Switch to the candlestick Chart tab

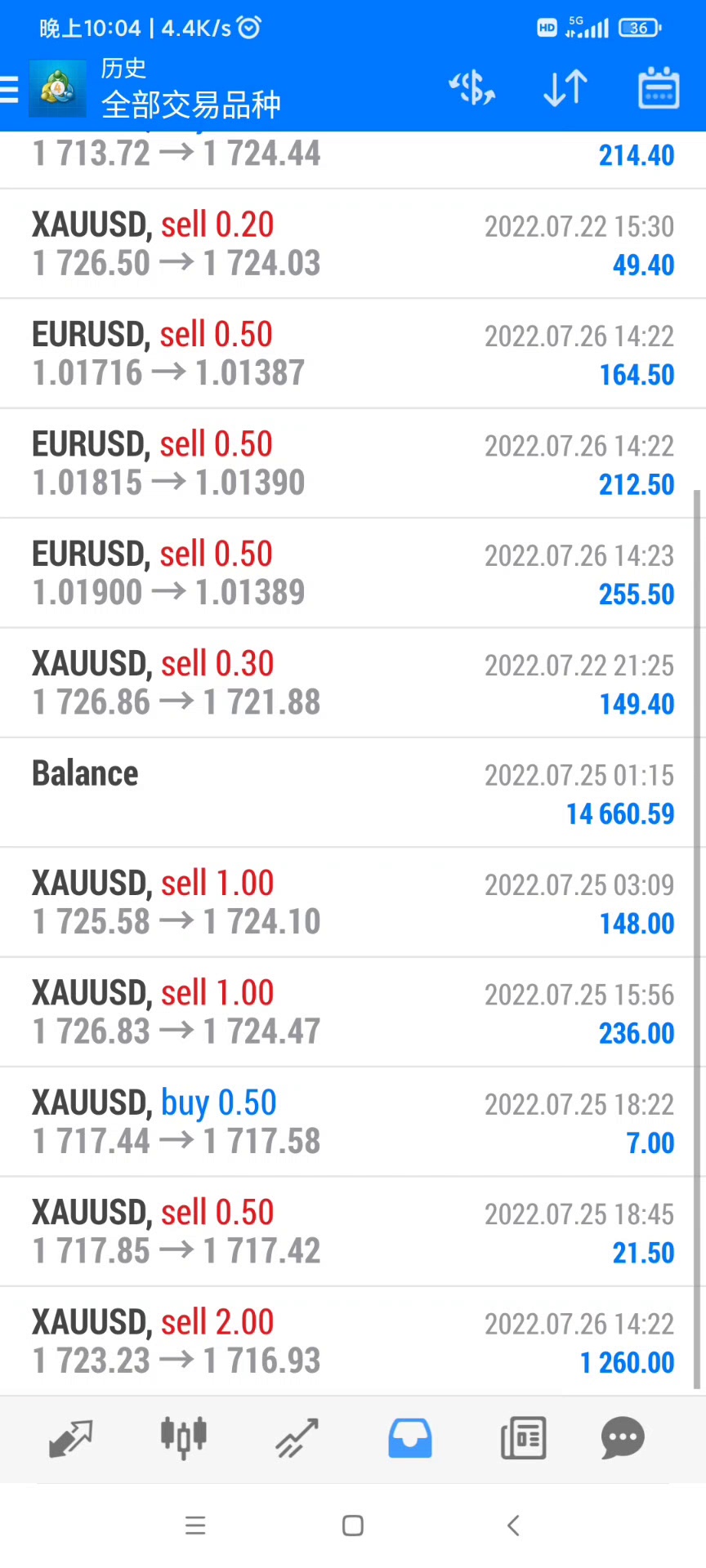point(183,1438)
